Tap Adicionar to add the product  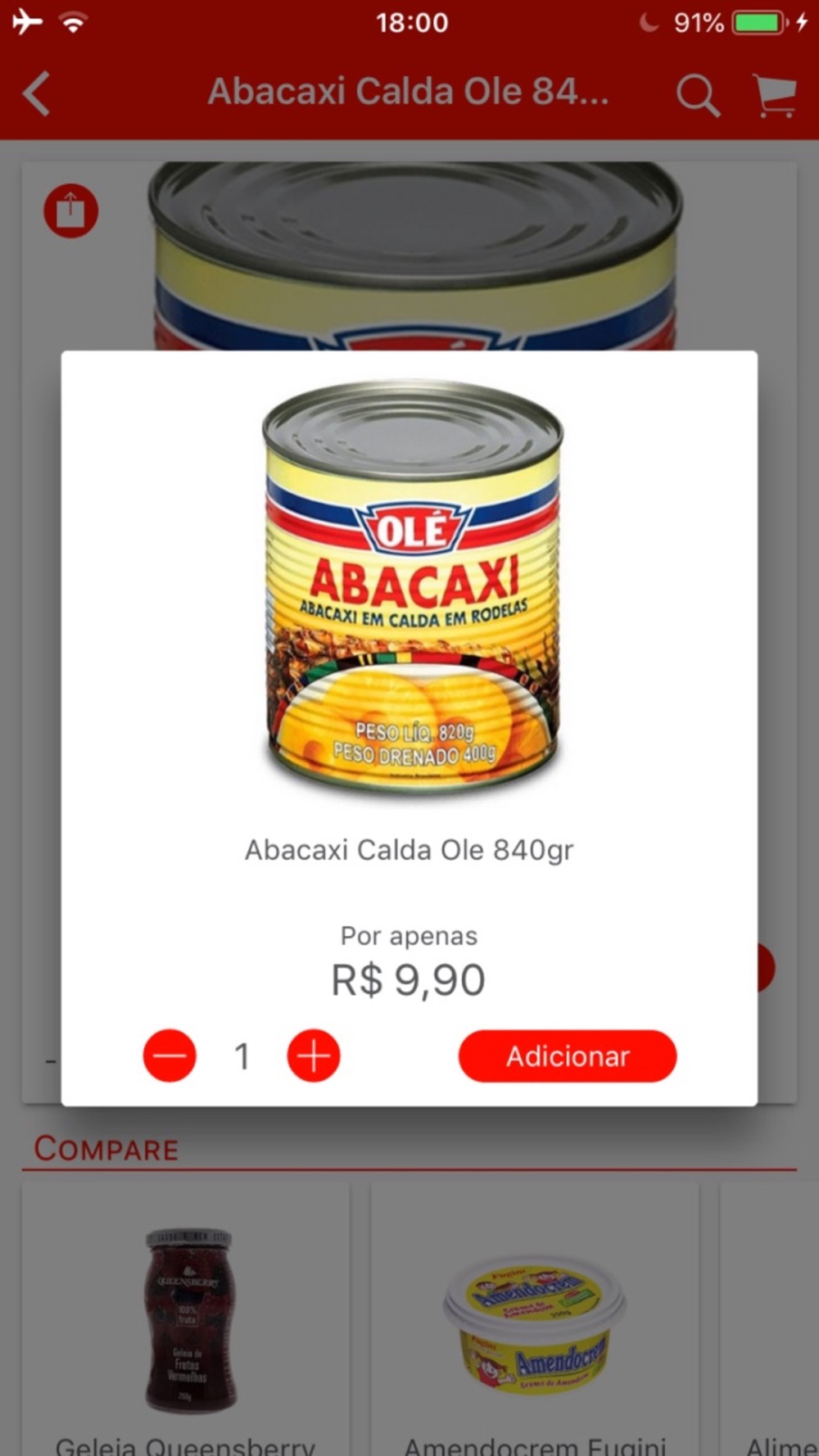(567, 1056)
